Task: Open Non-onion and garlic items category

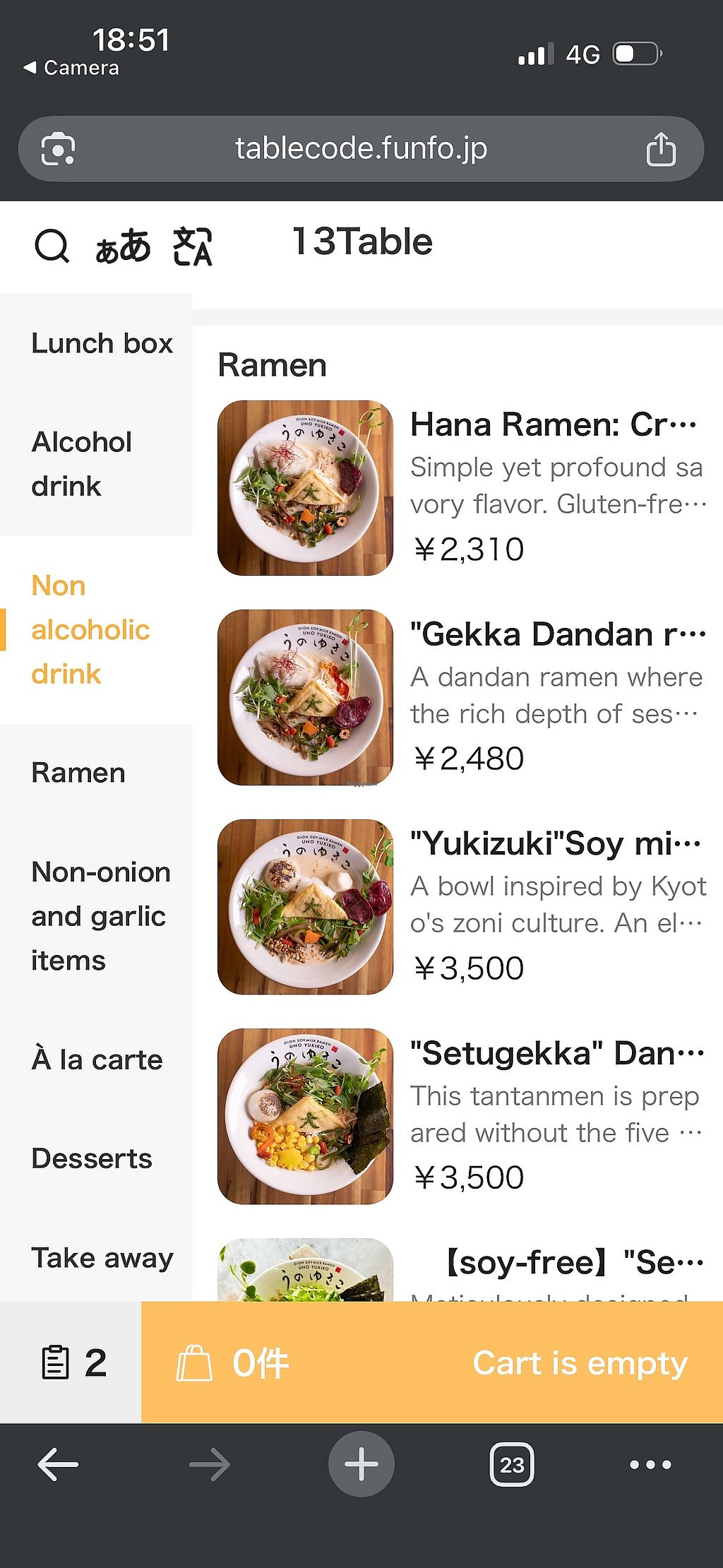Action: click(x=100, y=916)
